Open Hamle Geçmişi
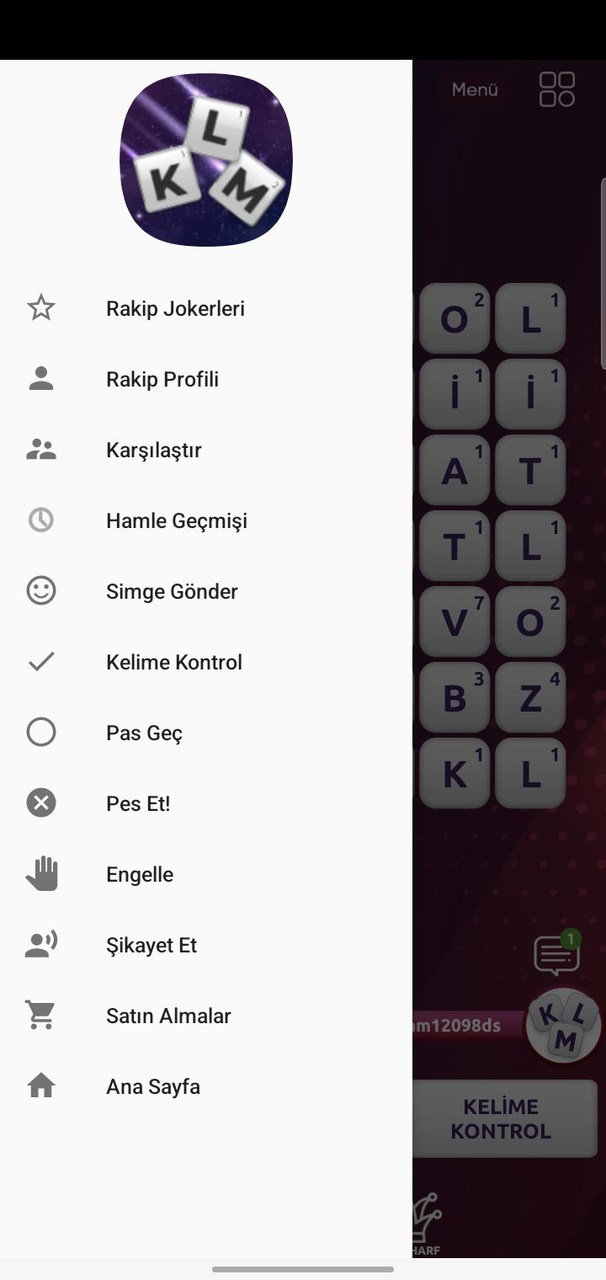The width and height of the screenshot is (606, 1280). [x=176, y=521]
